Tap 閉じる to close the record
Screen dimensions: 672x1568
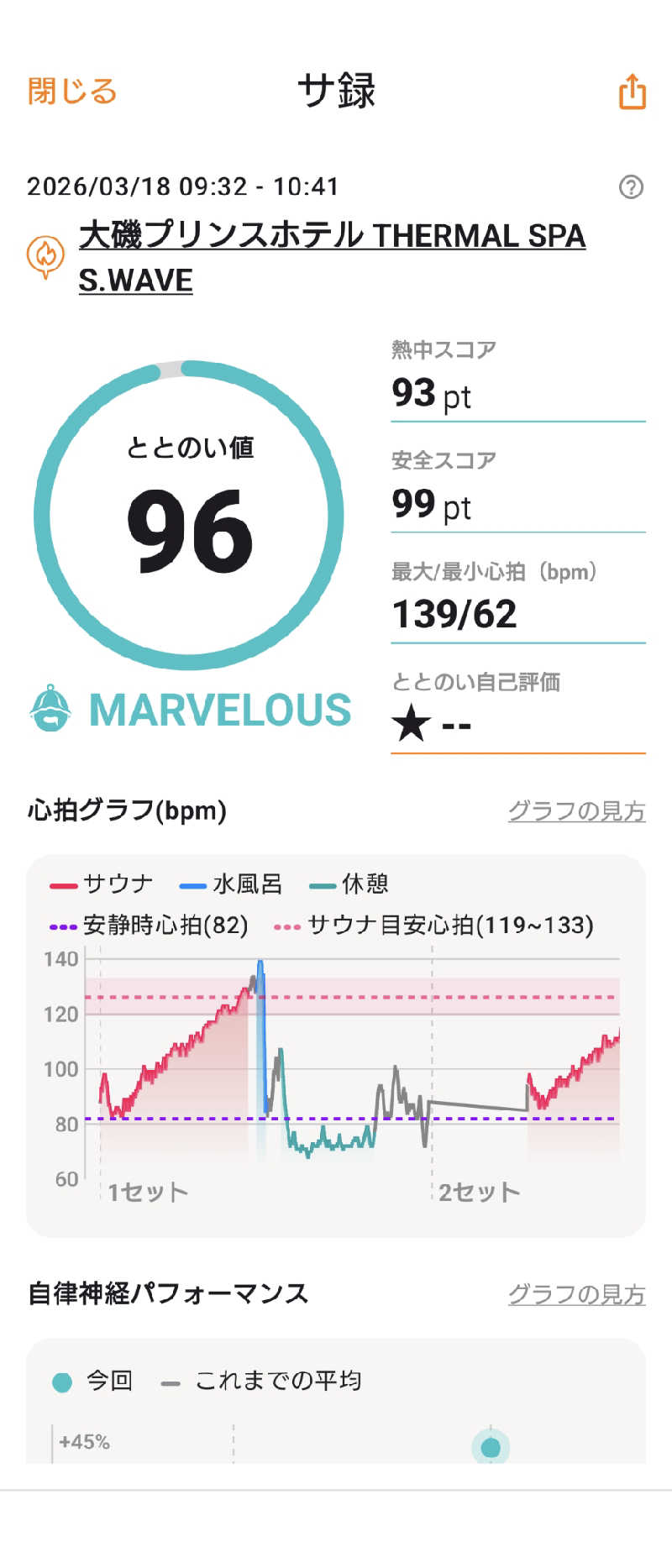(71, 91)
